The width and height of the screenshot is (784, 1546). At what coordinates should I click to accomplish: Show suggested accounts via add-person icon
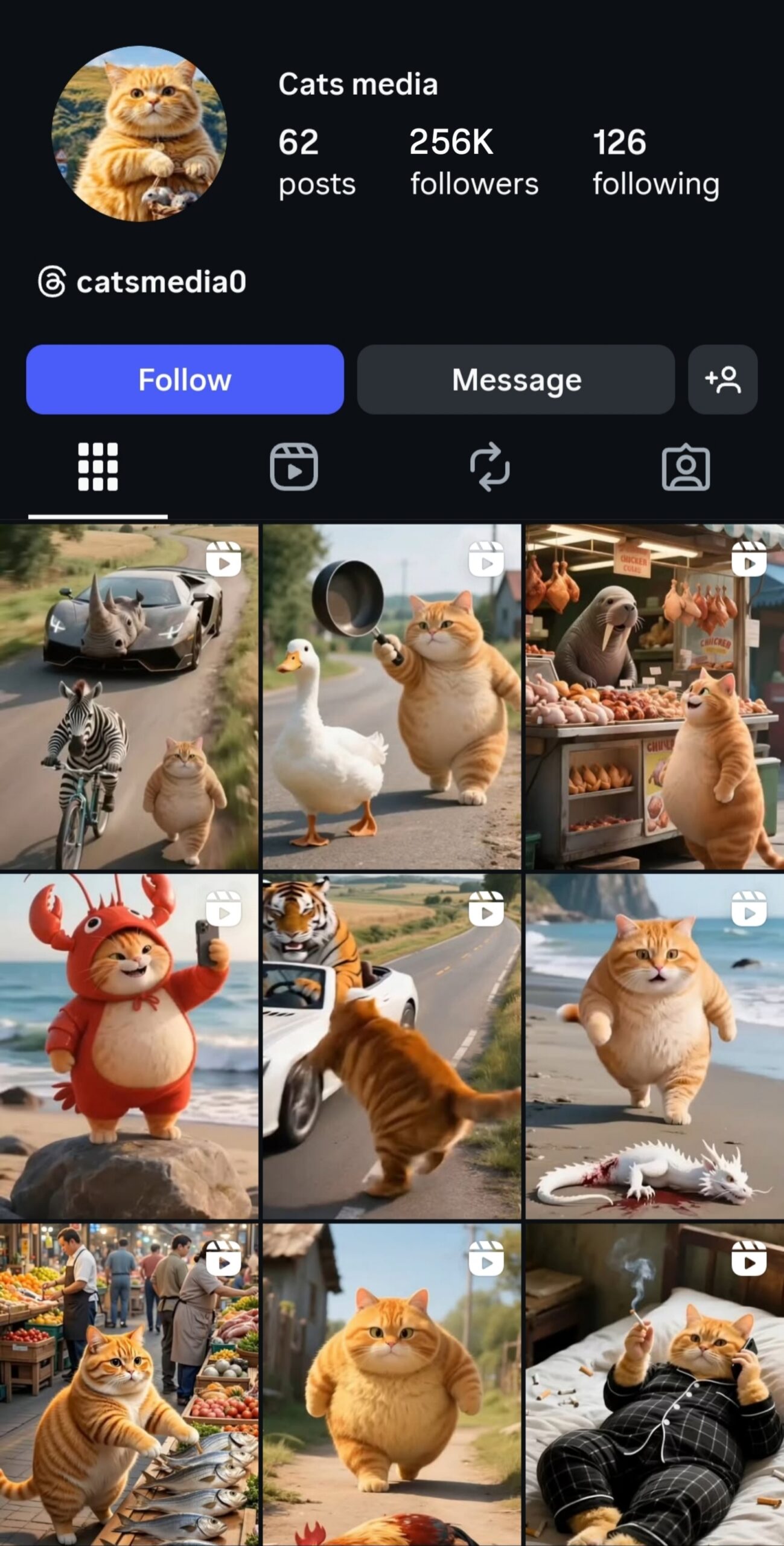point(722,379)
